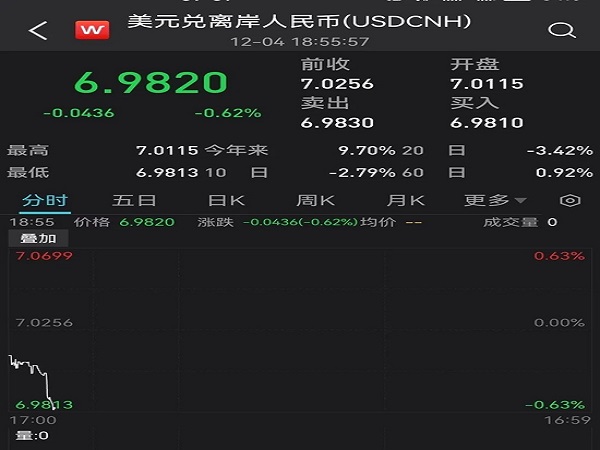
Task: Open chart settings icon
Action: pyautogui.click(x=571, y=200)
